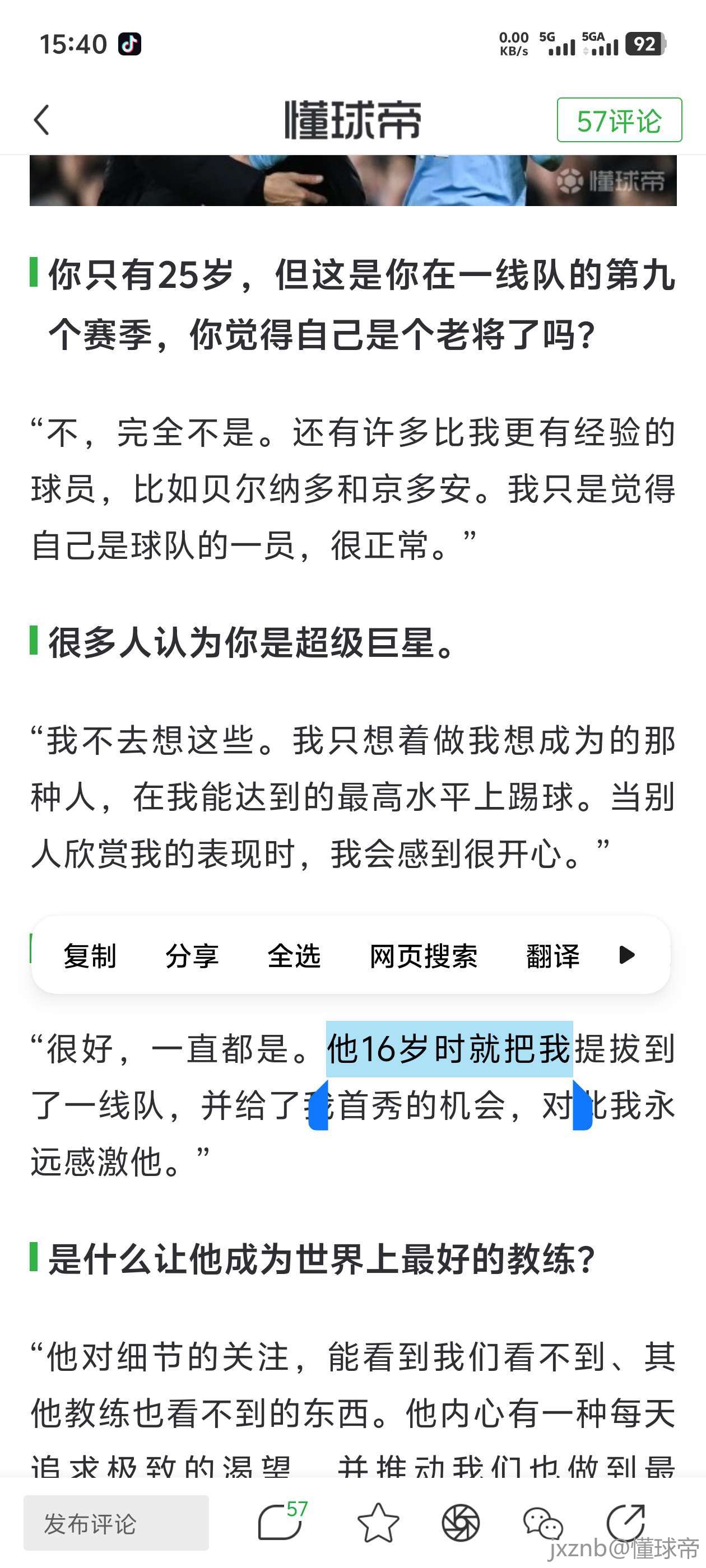Favorite this article with the star
This screenshot has width=706, height=1568.
pos(378,1523)
